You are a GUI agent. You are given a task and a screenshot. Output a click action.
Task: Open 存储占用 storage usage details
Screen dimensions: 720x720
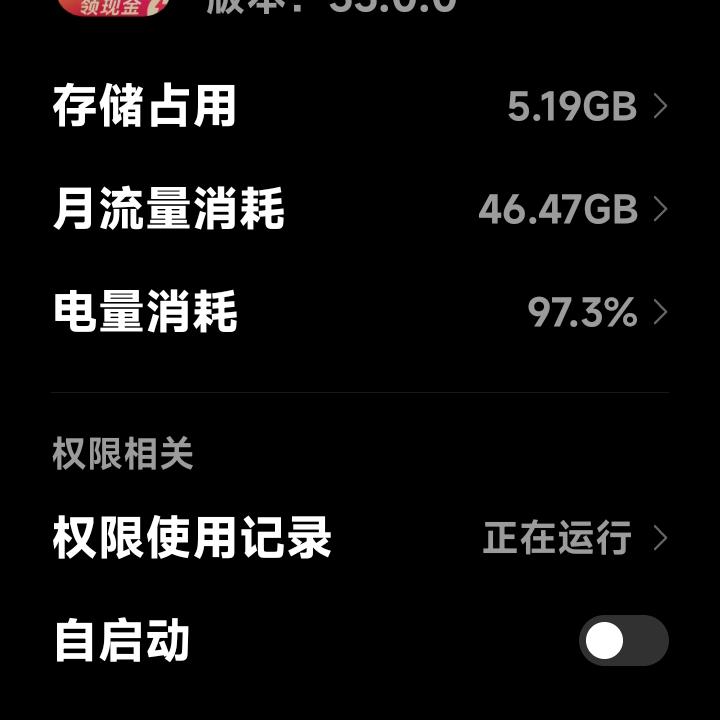[360, 106]
